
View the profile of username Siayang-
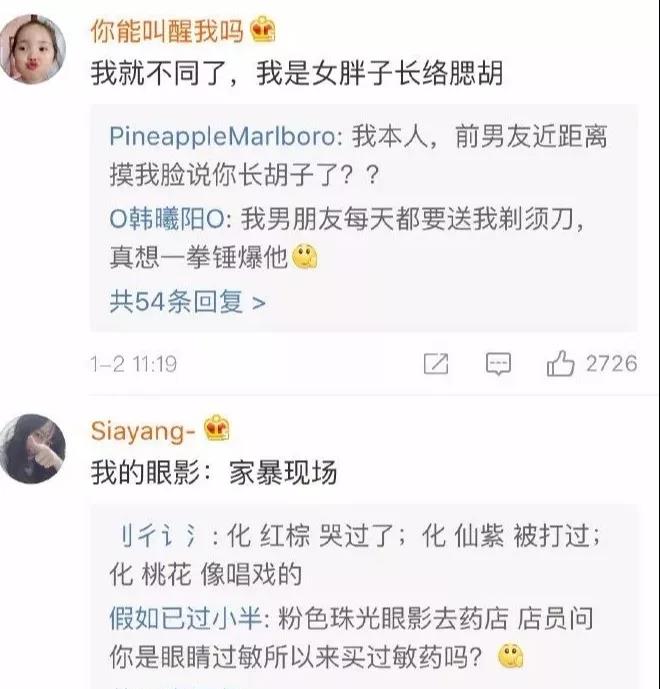[x=144, y=431]
